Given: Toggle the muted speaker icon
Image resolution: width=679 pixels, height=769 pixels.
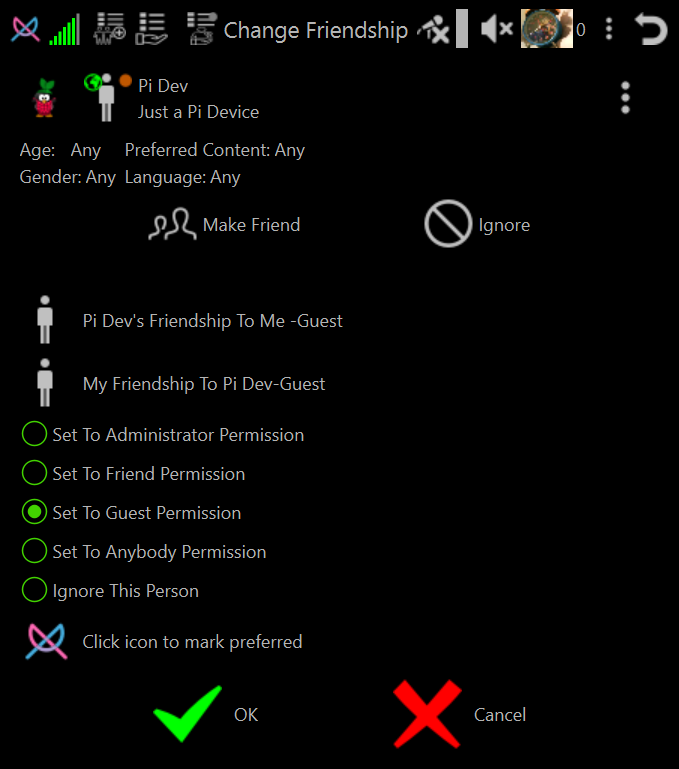Looking at the screenshot, I should pyautogui.click(x=496, y=29).
